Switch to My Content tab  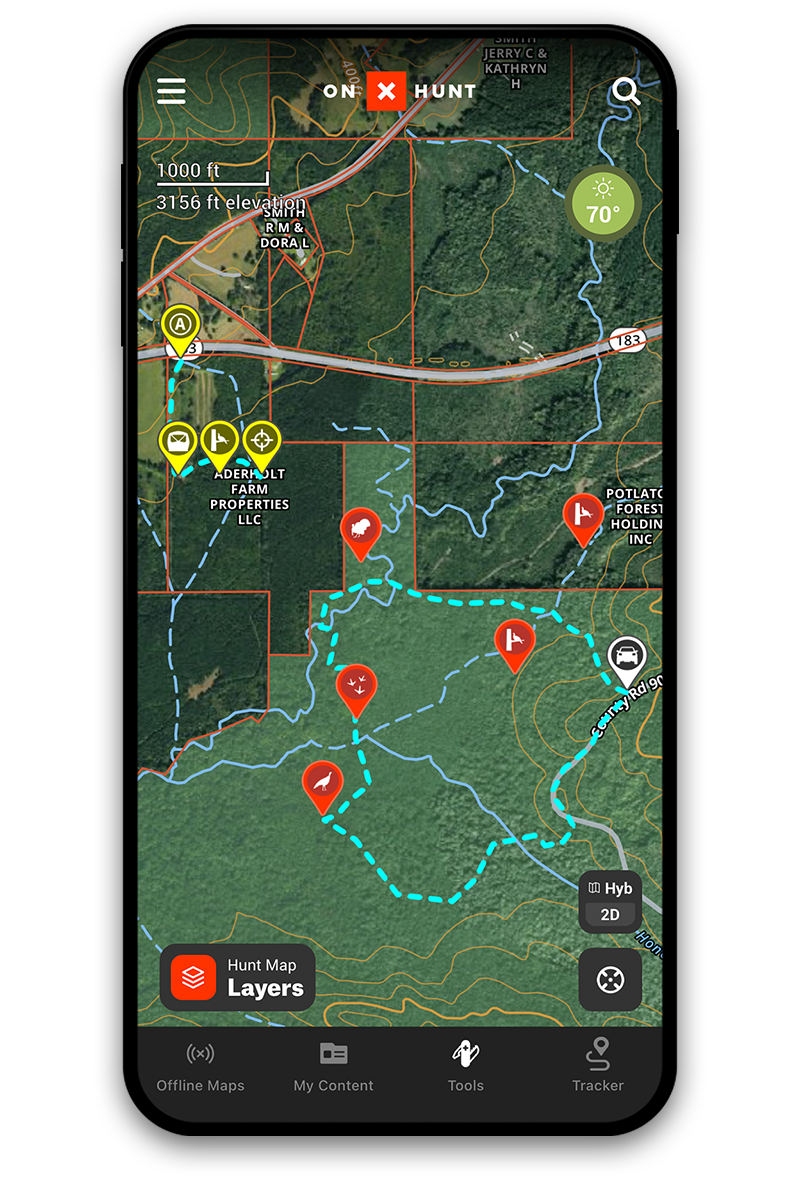pos(333,1066)
